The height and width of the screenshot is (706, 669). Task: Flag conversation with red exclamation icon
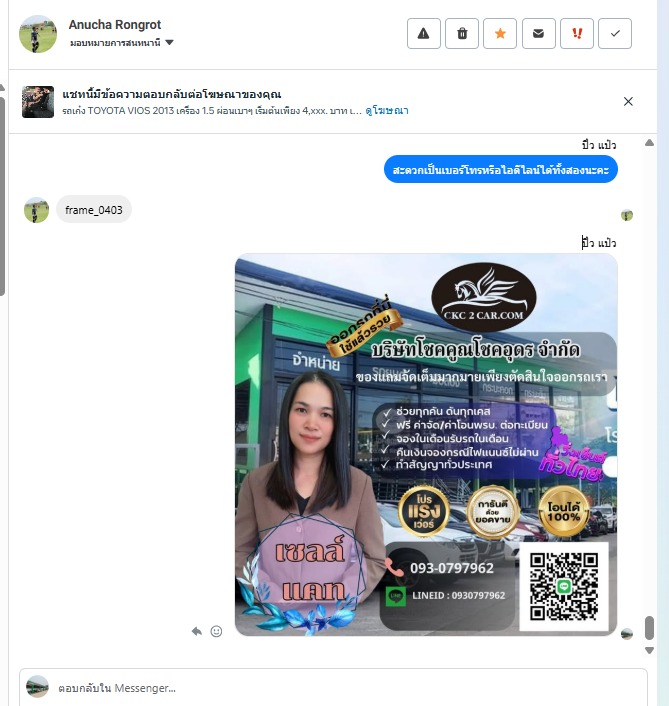coord(576,33)
